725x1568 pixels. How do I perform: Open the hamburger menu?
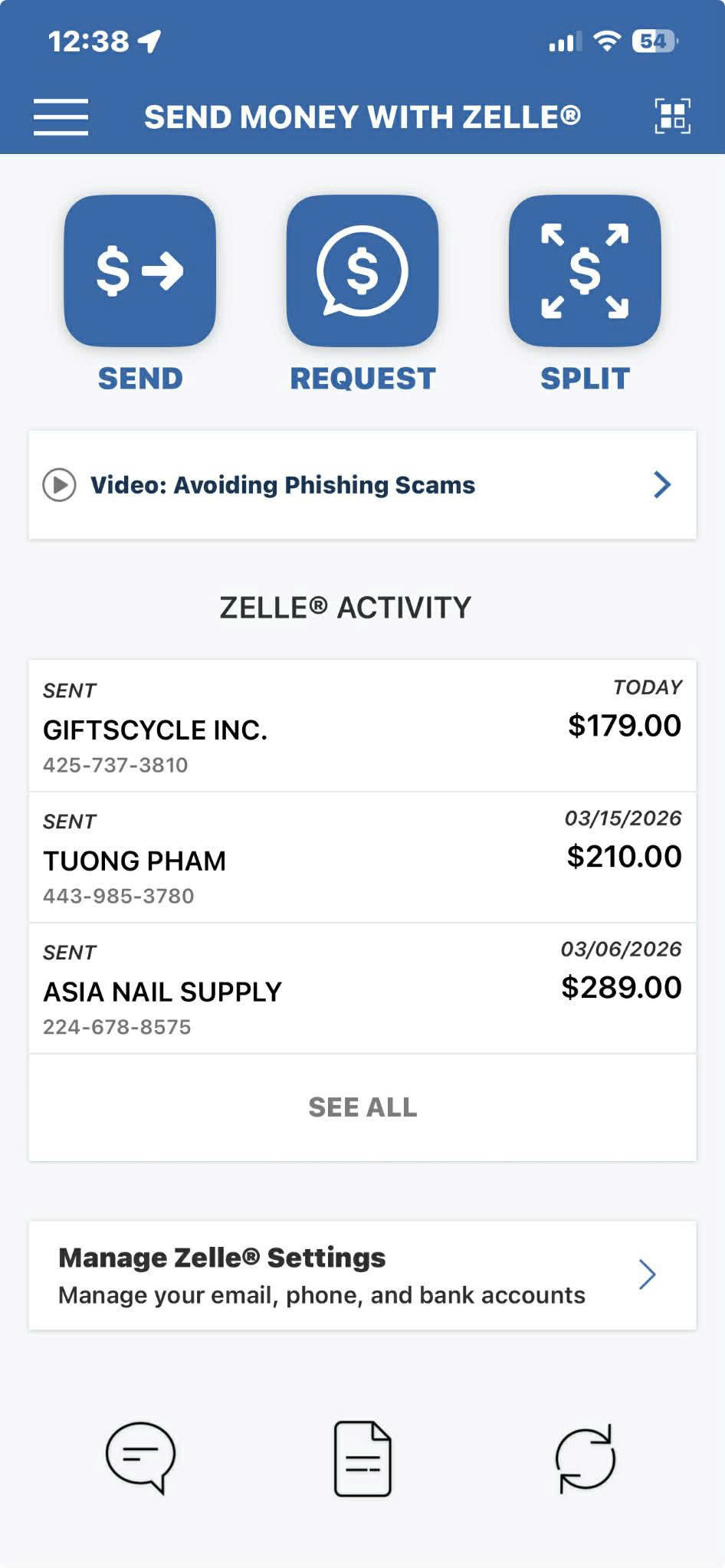click(61, 117)
